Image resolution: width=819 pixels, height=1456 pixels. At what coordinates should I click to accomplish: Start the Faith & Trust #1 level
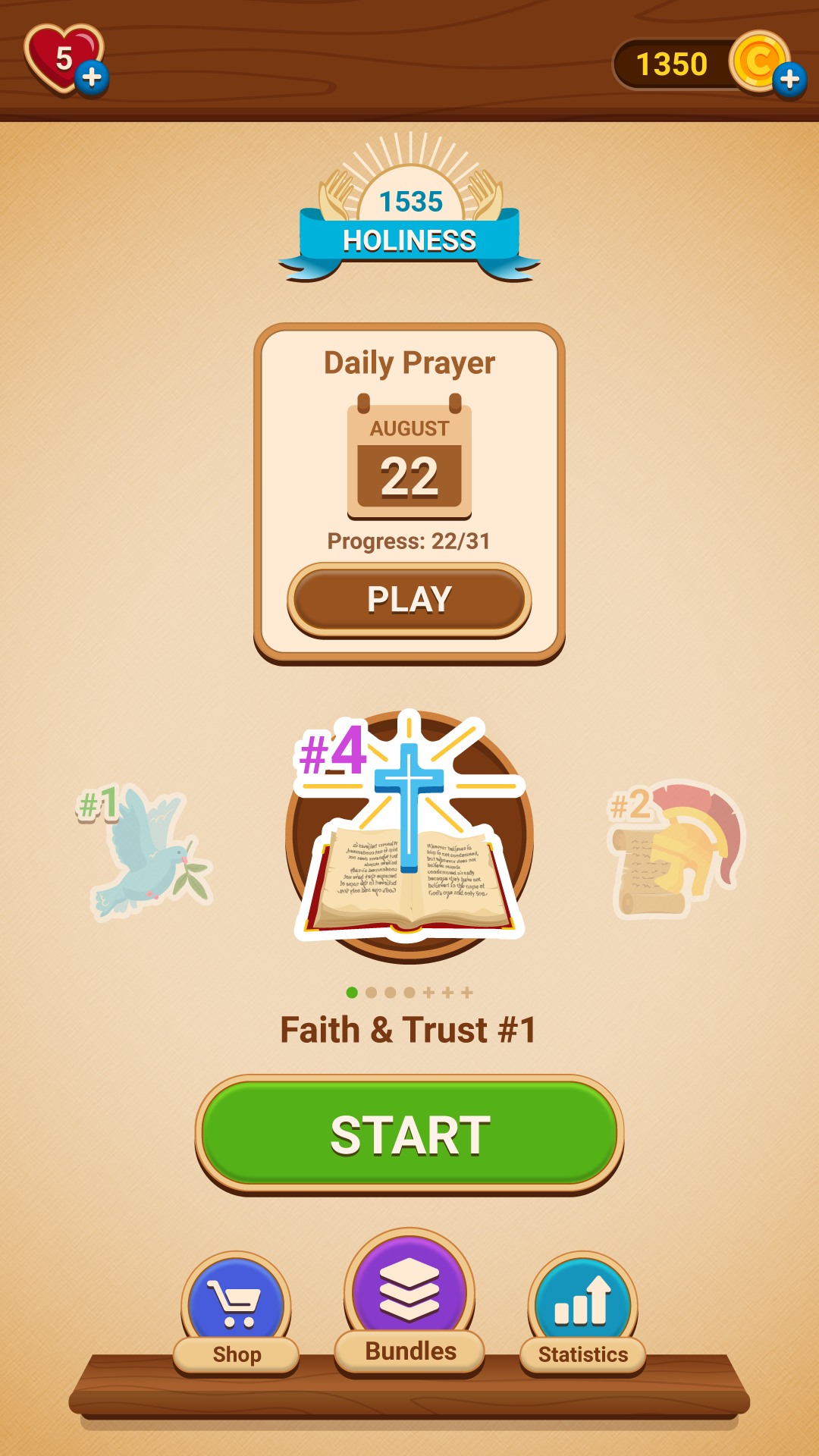point(409,1134)
